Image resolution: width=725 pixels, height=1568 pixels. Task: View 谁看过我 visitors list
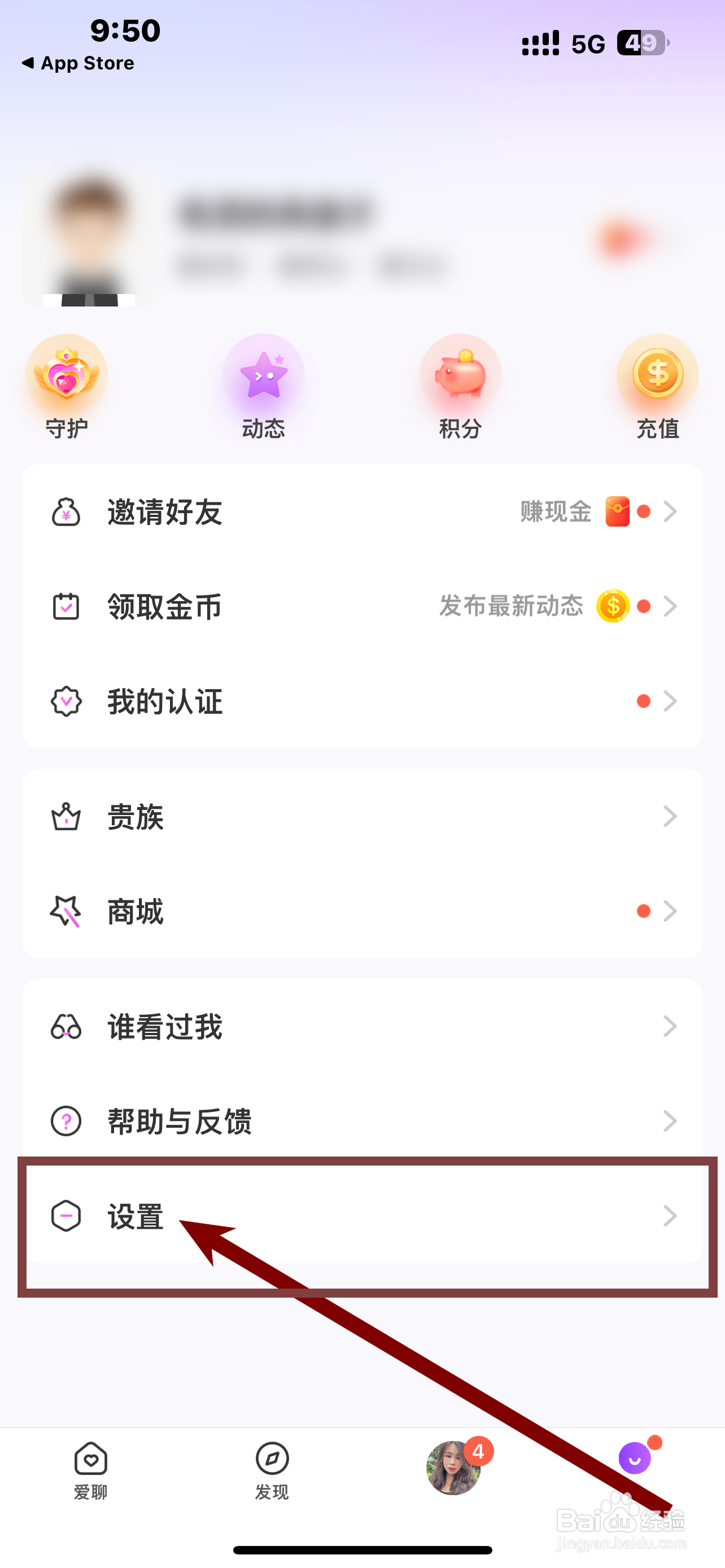pos(362,1027)
